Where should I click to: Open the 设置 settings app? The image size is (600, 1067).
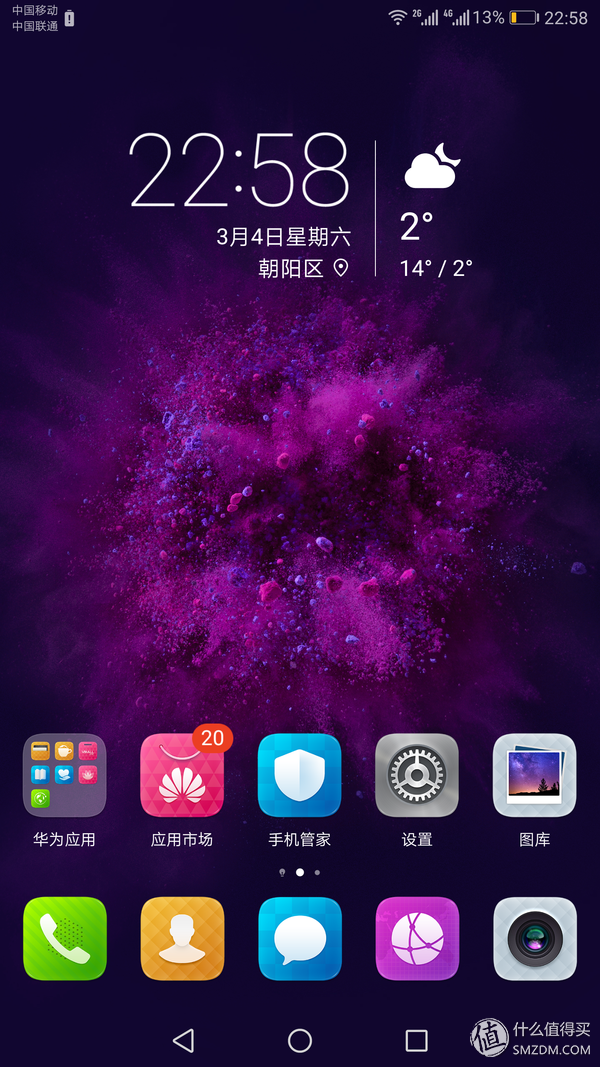(417, 776)
